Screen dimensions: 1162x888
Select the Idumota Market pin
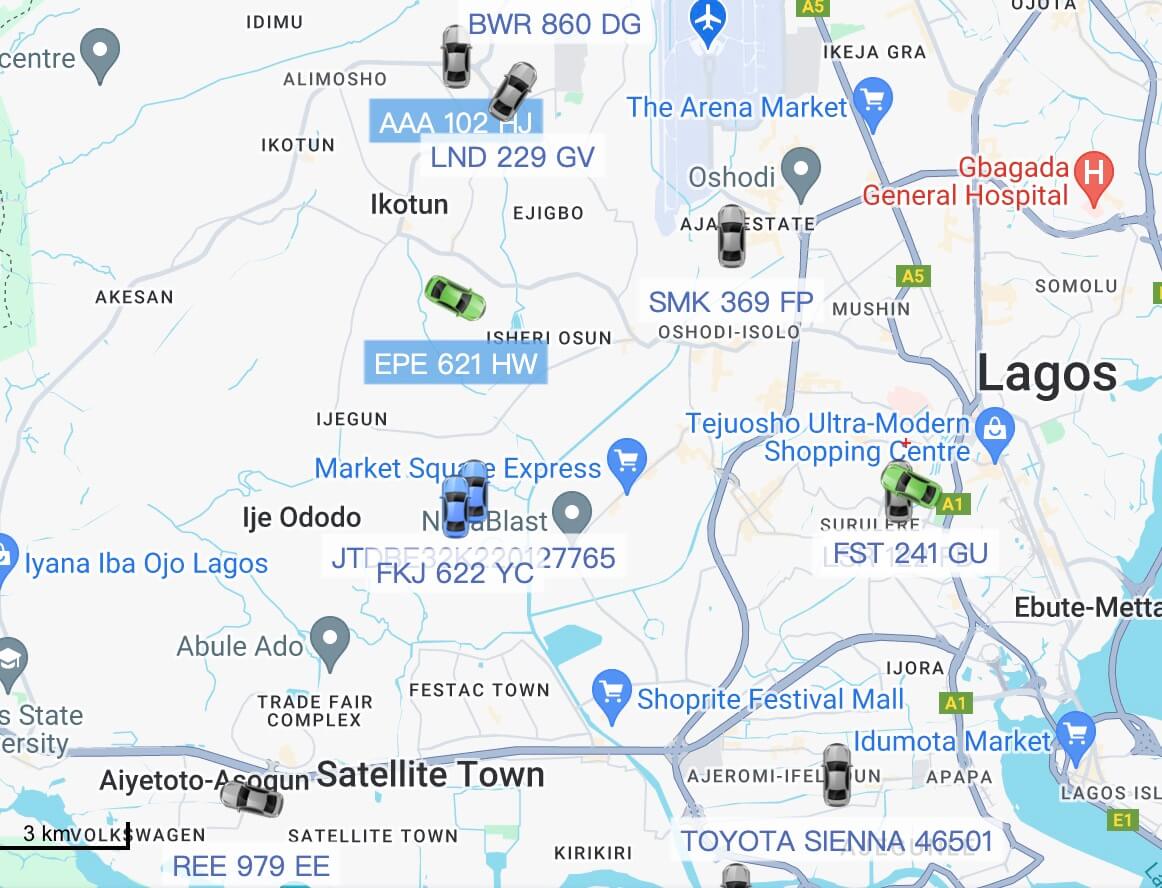click(x=1076, y=734)
